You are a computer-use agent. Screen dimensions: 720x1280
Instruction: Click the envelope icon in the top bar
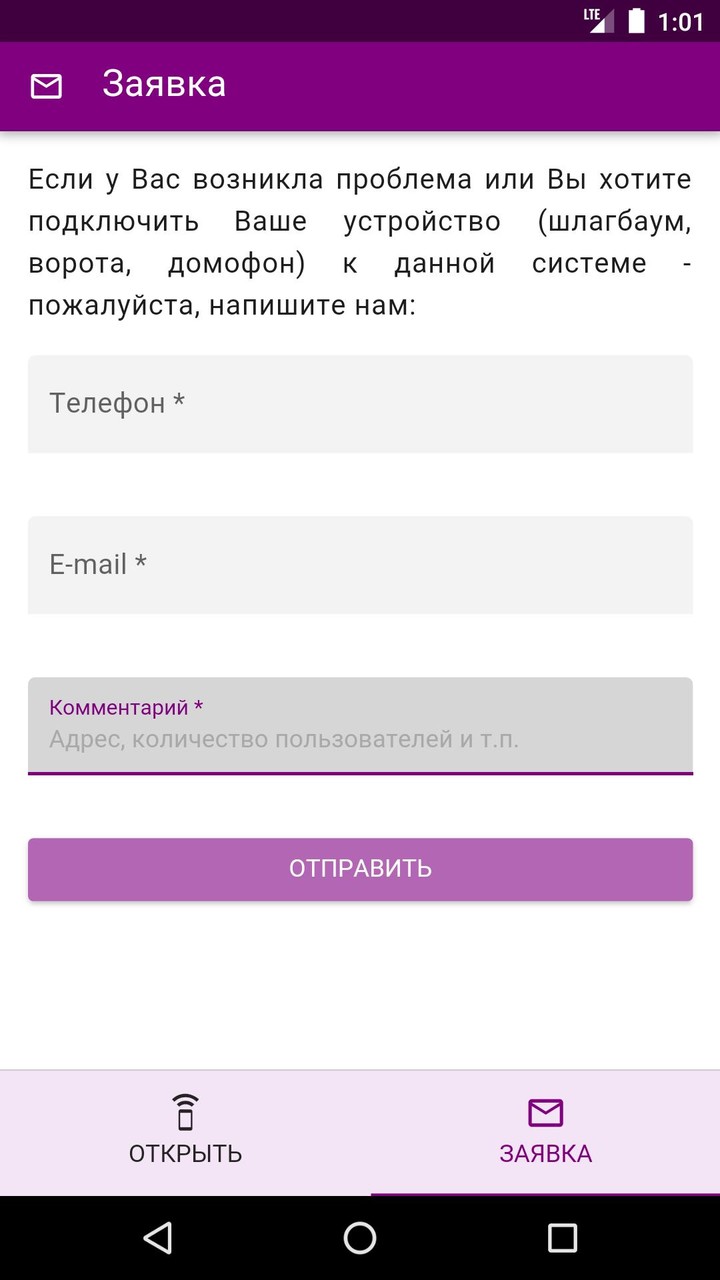coord(47,86)
